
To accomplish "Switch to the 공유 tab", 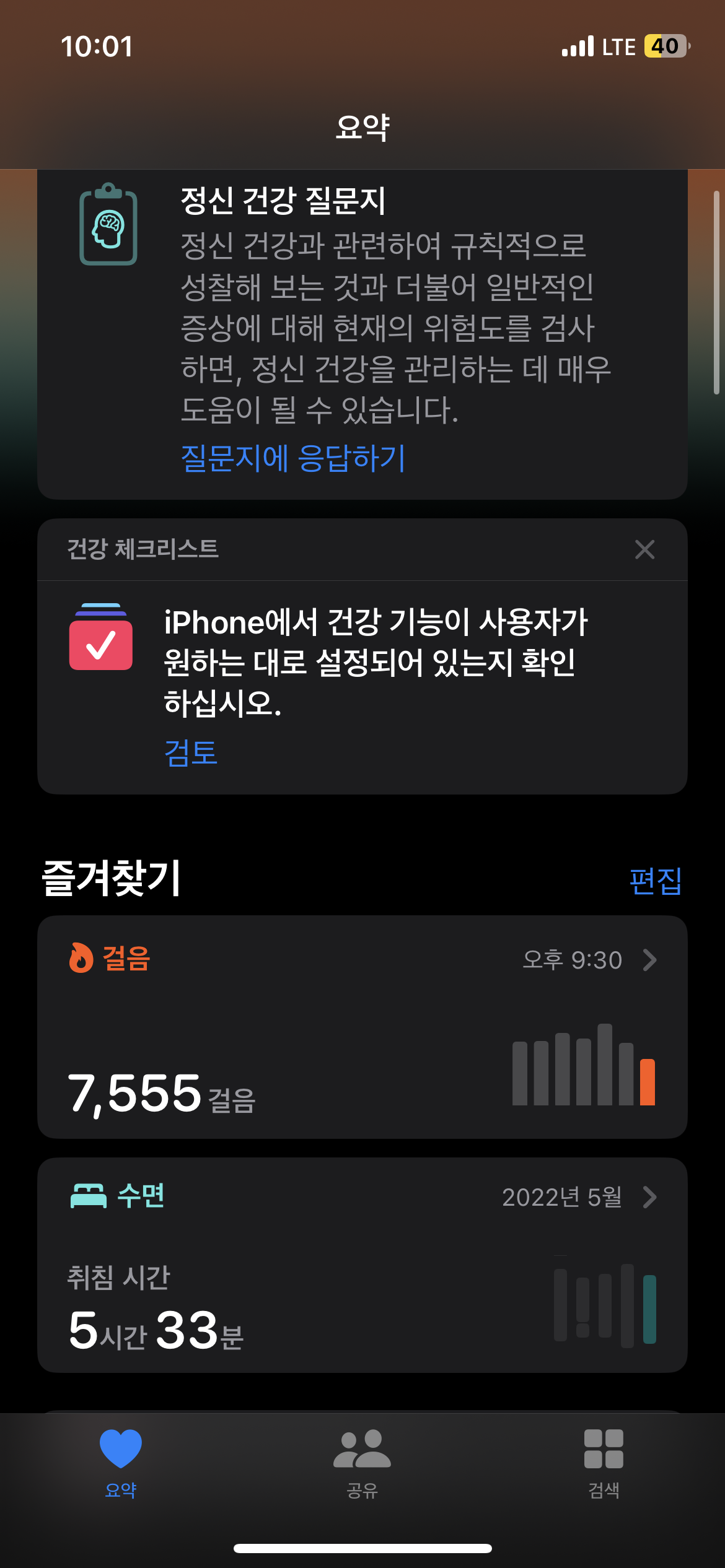I will [362, 1464].
